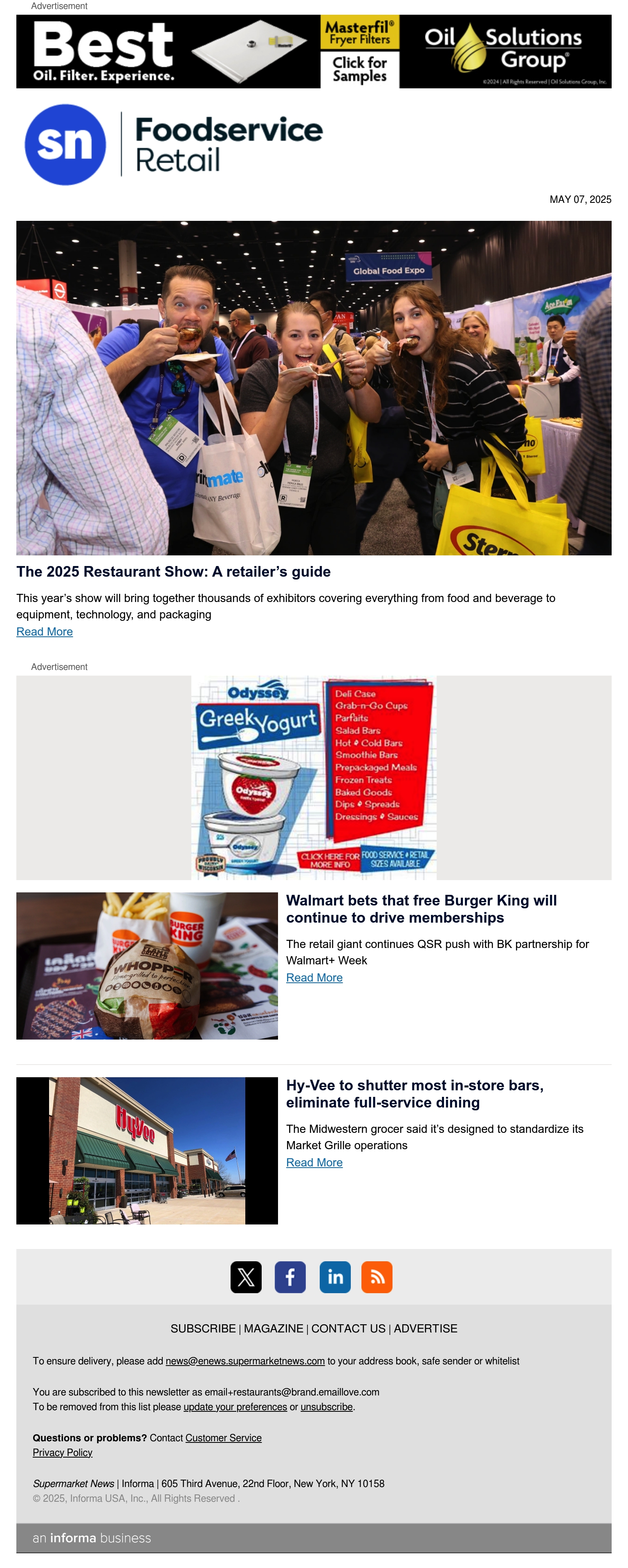
Task: Select SUBSCRIBE in the footer
Action: click(203, 1329)
